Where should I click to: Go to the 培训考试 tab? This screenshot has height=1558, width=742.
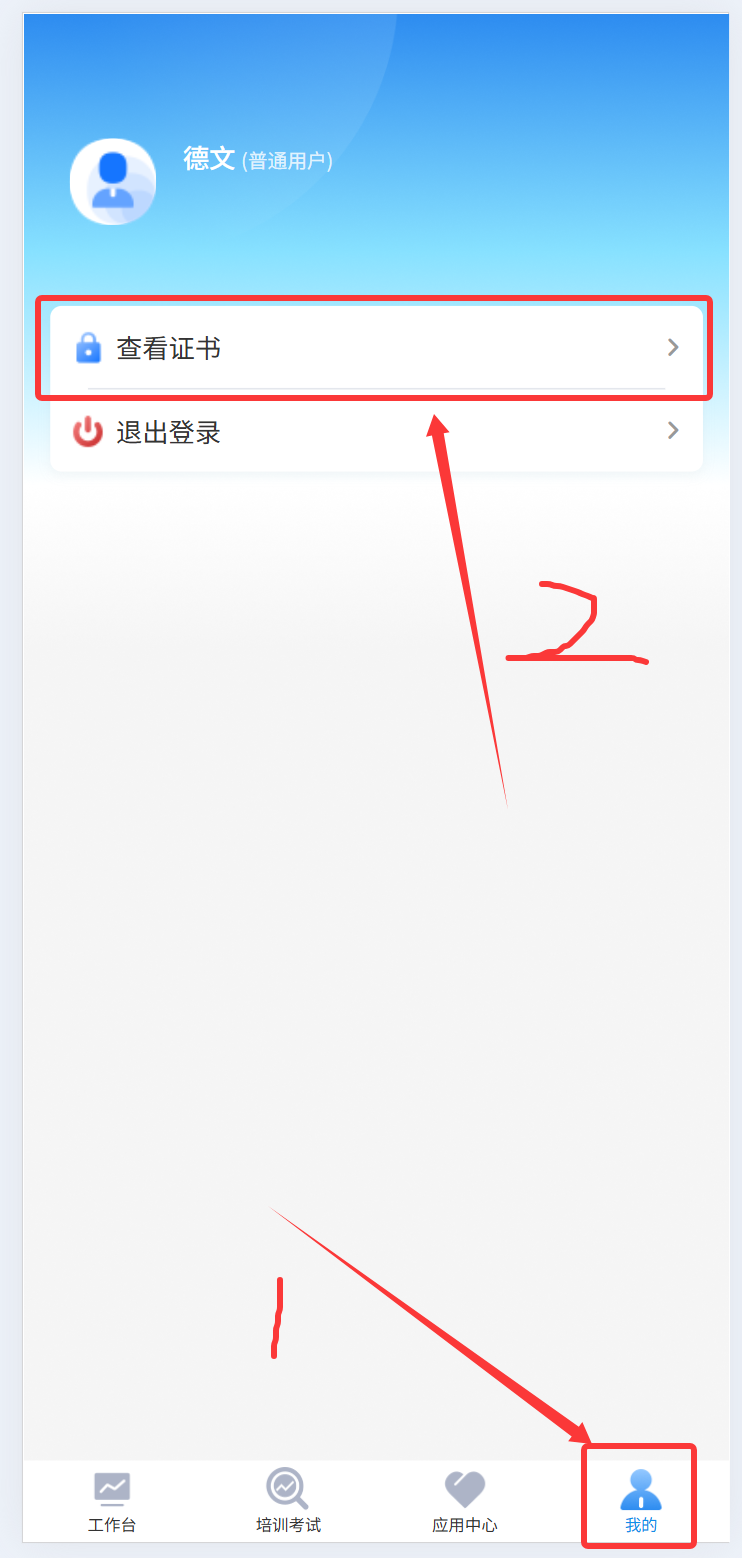pyautogui.click(x=288, y=1502)
